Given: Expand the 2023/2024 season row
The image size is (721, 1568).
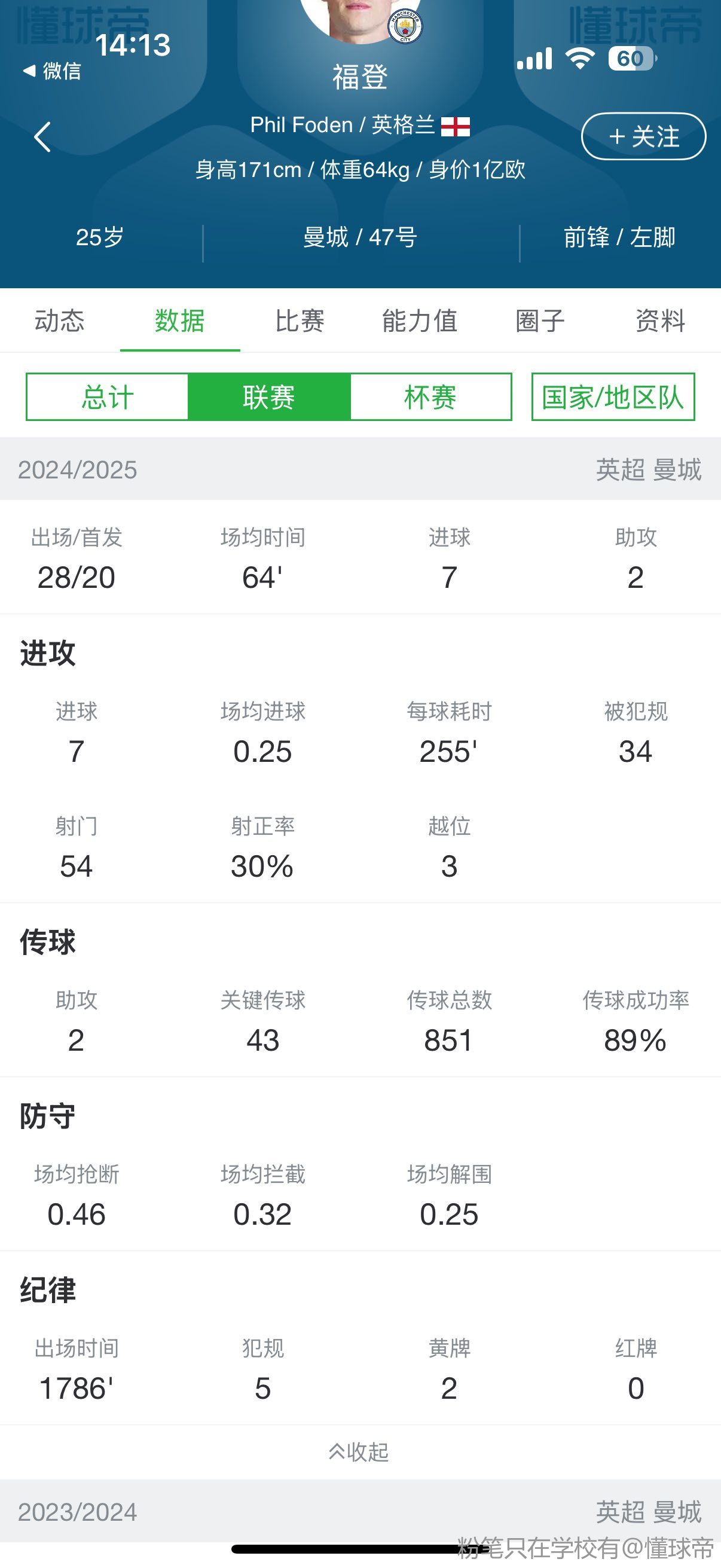Looking at the screenshot, I should [360, 1511].
